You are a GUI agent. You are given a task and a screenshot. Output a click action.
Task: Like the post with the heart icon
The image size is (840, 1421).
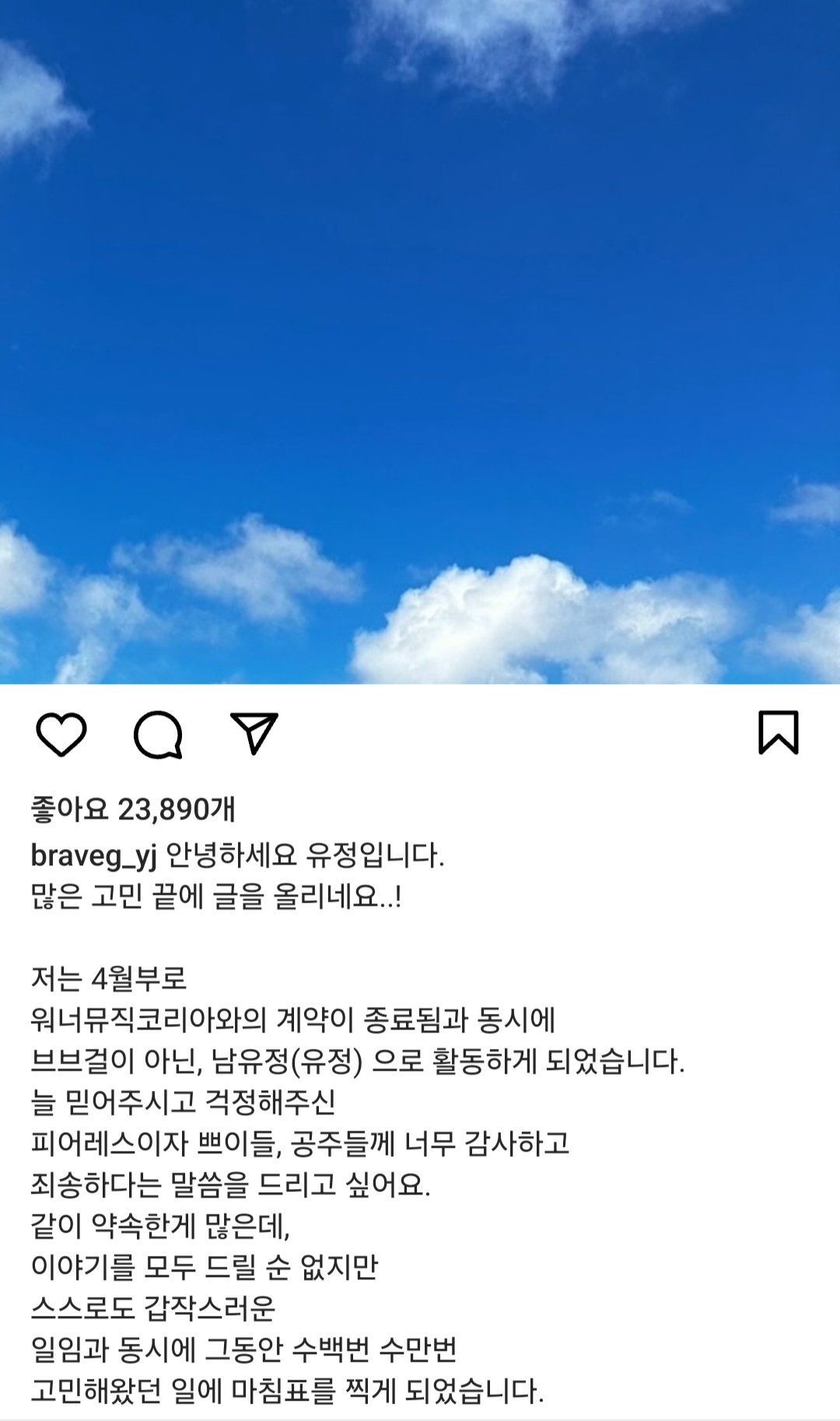[61, 734]
